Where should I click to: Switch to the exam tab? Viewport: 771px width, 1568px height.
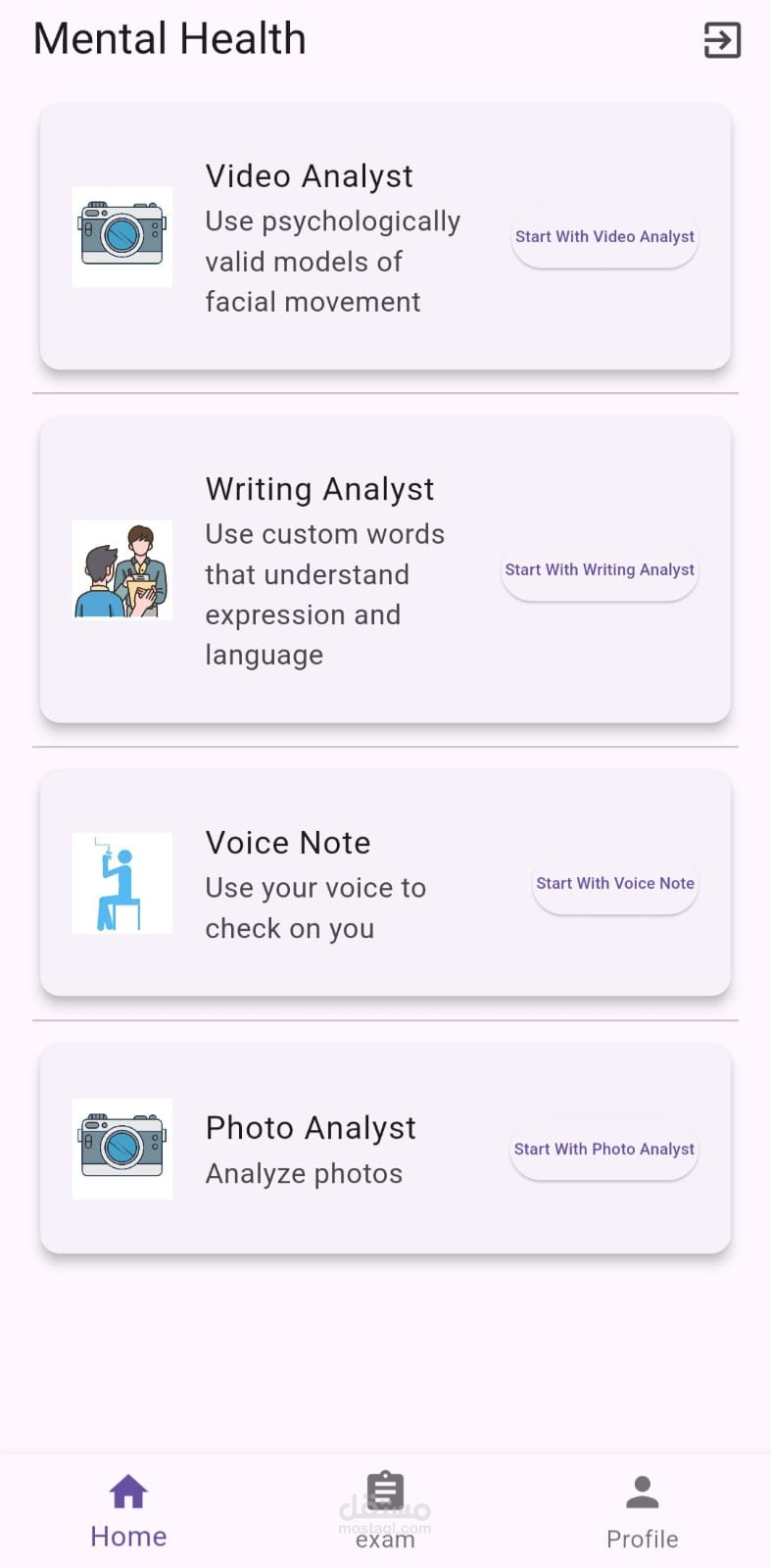pyautogui.click(x=385, y=1509)
